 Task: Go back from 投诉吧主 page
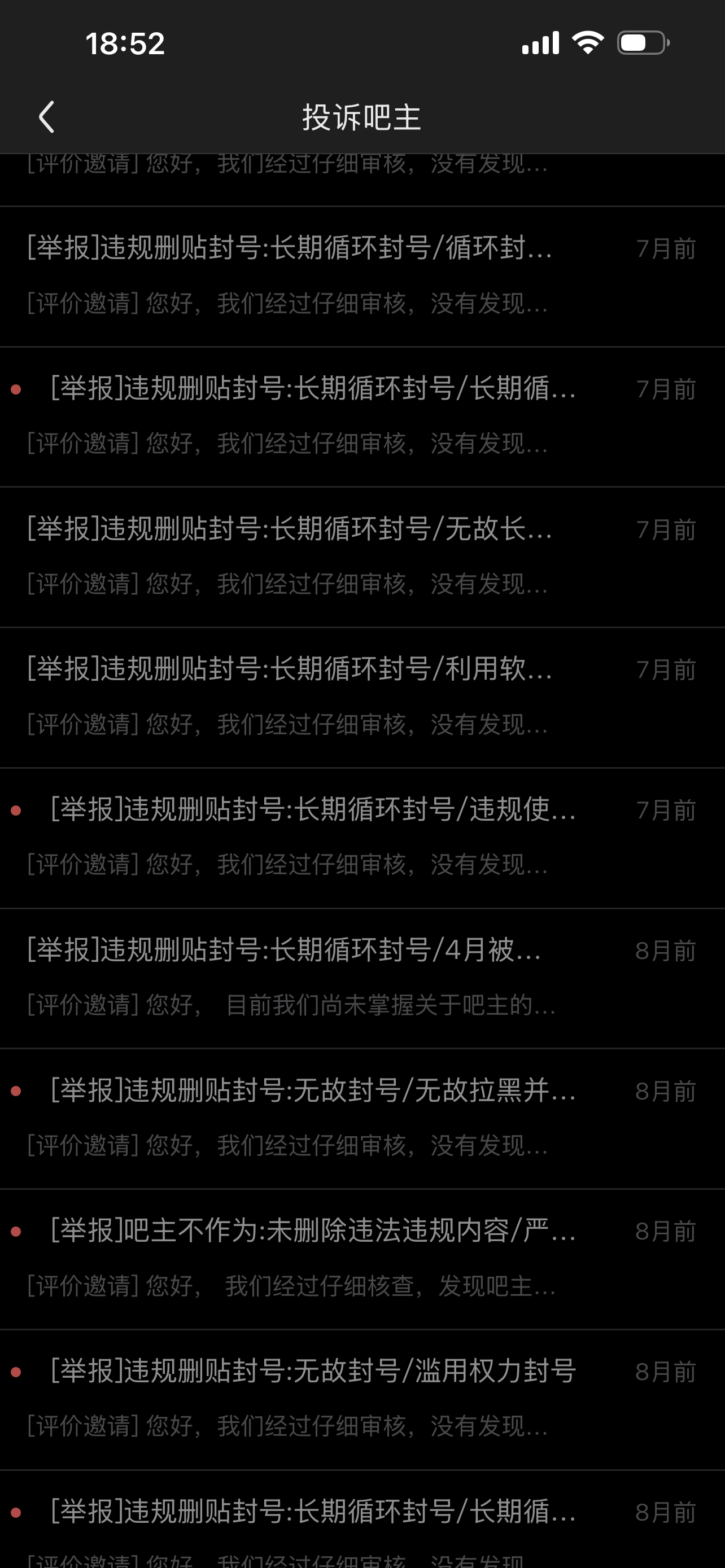[x=47, y=116]
